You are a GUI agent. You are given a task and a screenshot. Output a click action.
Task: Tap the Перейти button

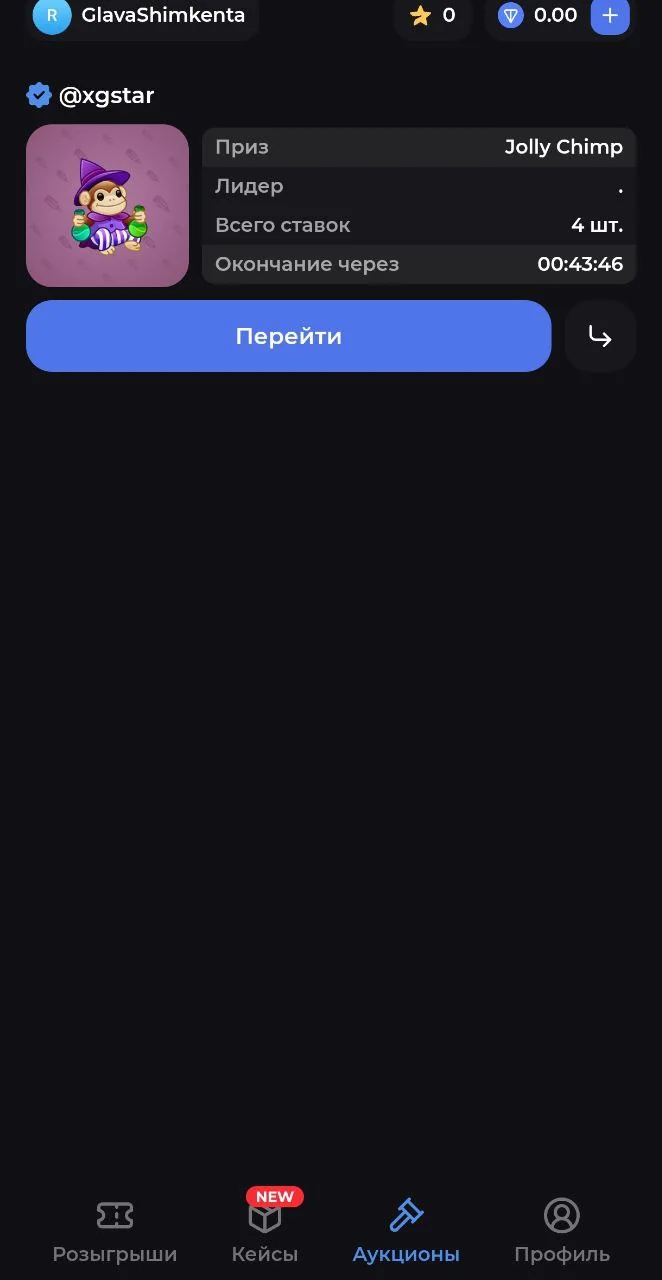(288, 336)
